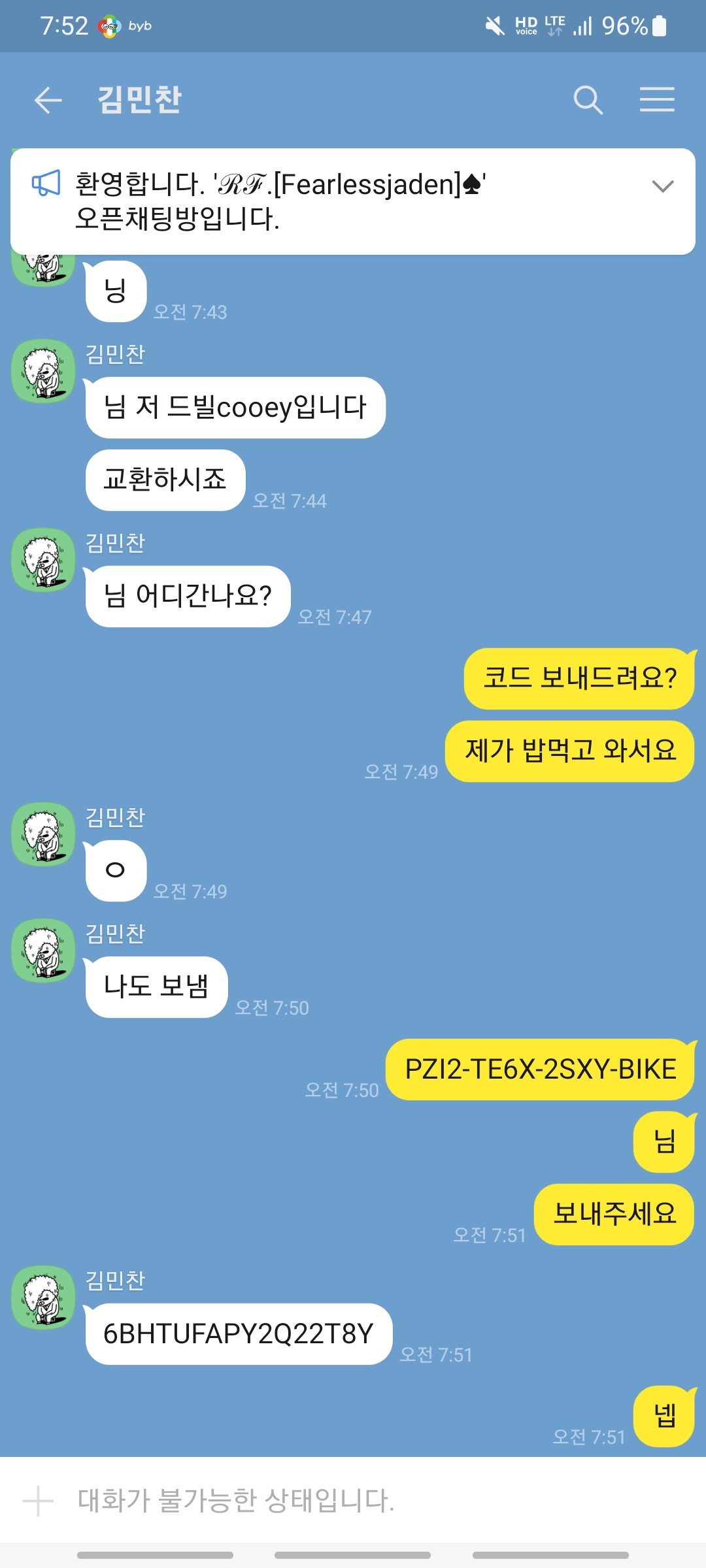Image resolution: width=706 pixels, height=1568 pixels.
Task: Go back from the 김민찬 chat
Action: coord(48,101)
